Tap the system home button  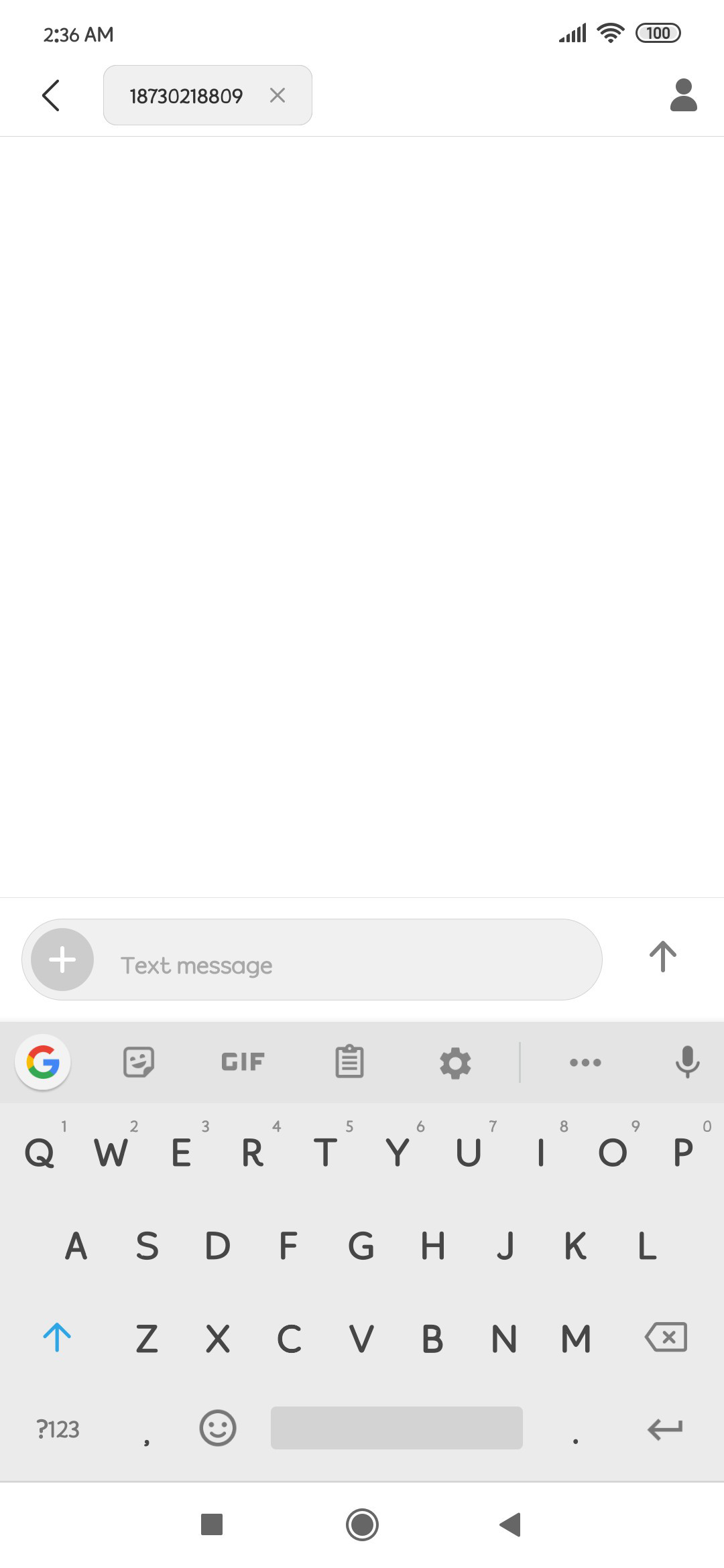coord(362,1525)
